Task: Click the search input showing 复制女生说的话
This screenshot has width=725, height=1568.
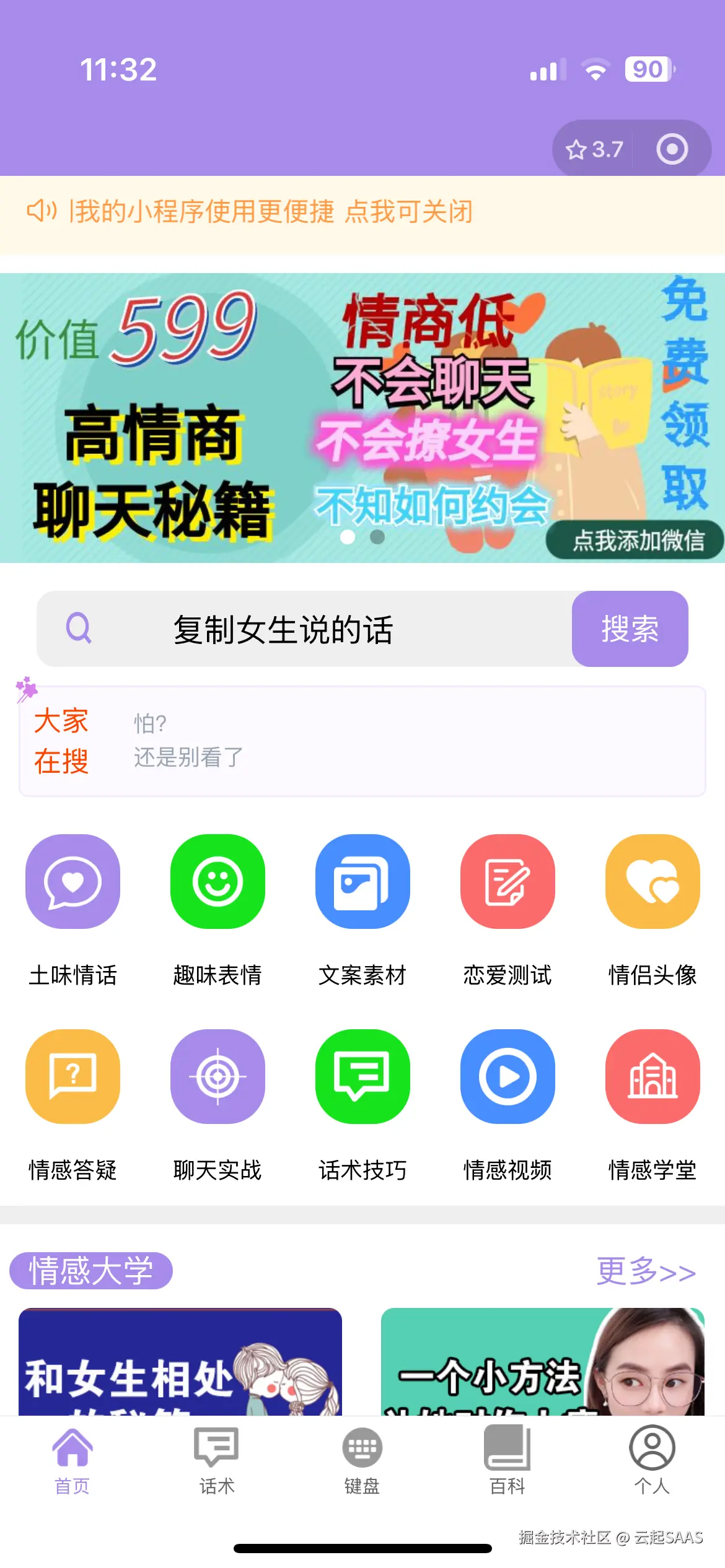Action: click(x=310, y=629)
